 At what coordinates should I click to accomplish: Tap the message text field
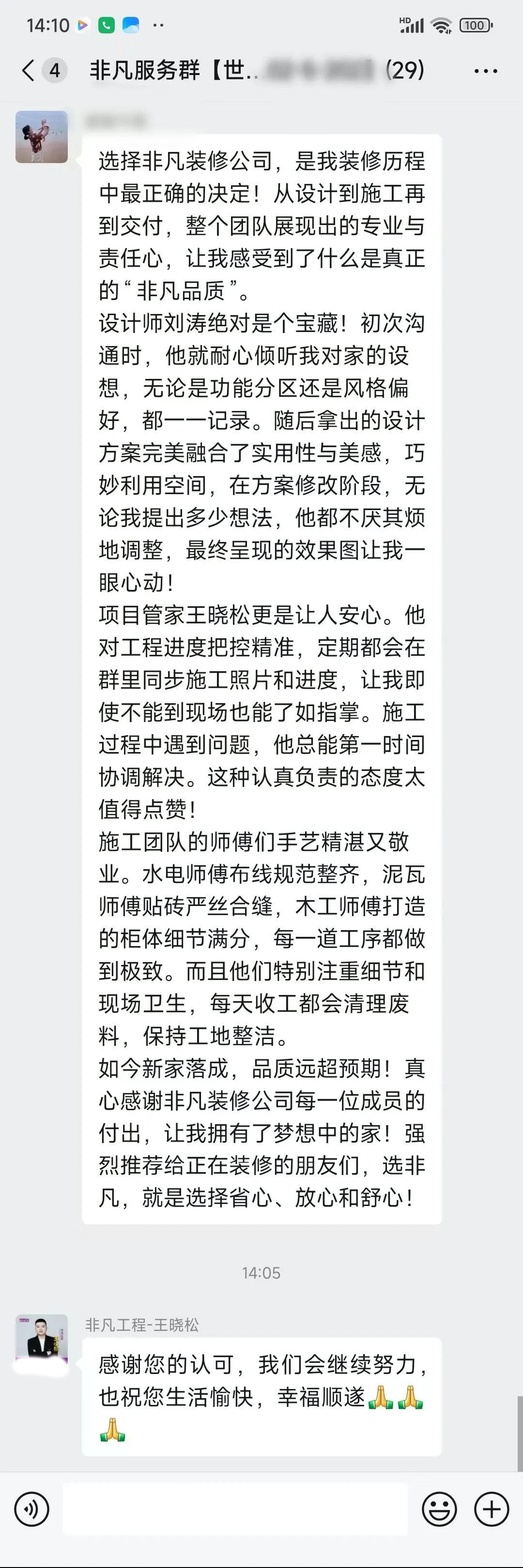[x=235, y=1509]
